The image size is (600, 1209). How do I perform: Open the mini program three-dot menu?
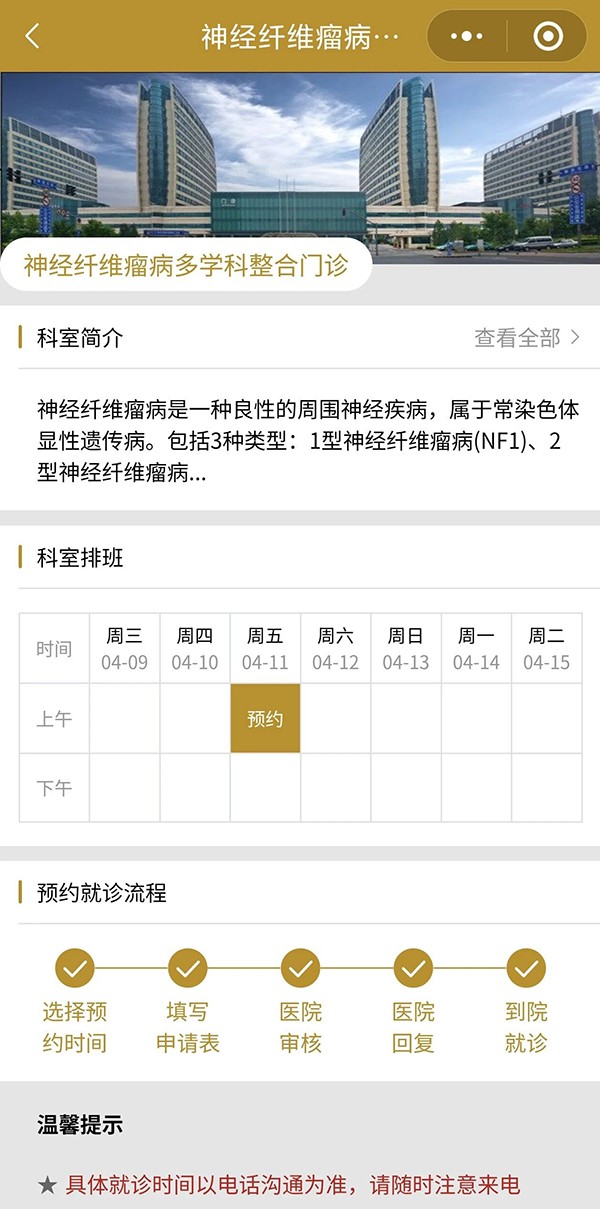[x=467, y=37]
